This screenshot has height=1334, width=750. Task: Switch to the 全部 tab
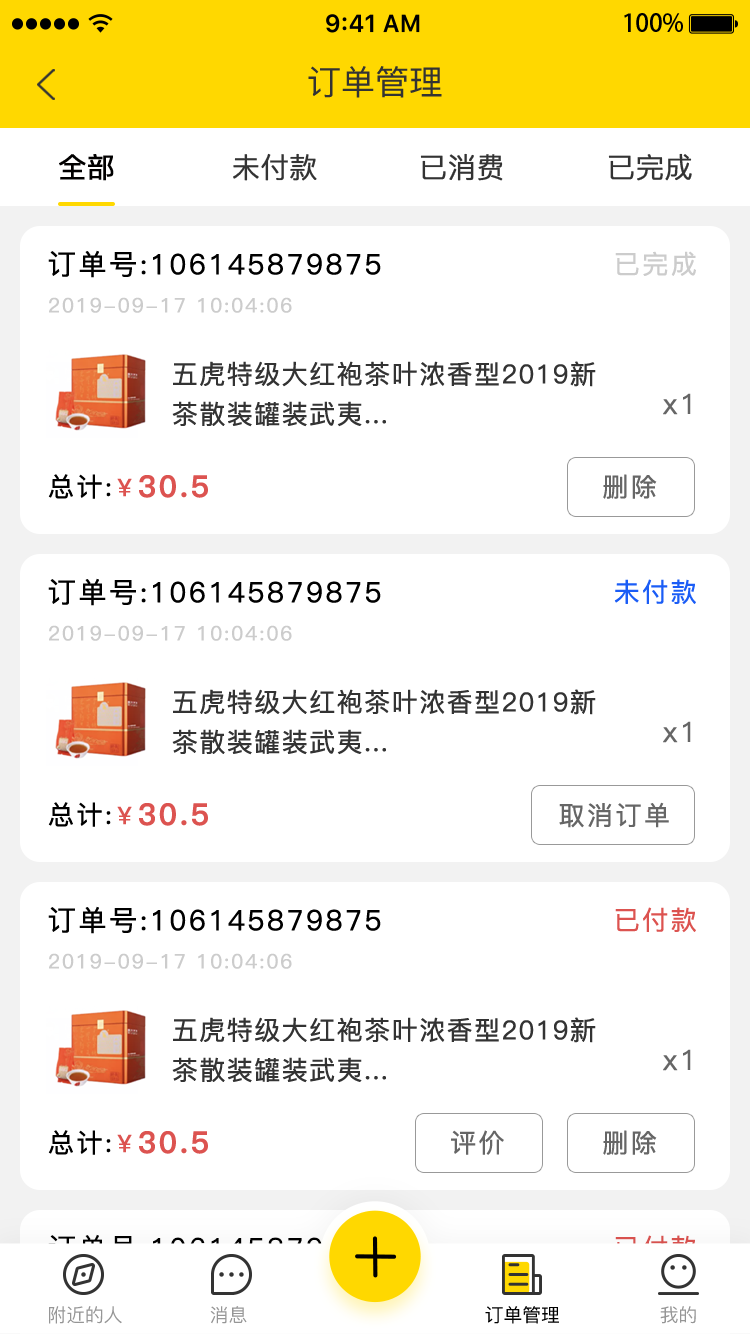[x=86, y=168]
